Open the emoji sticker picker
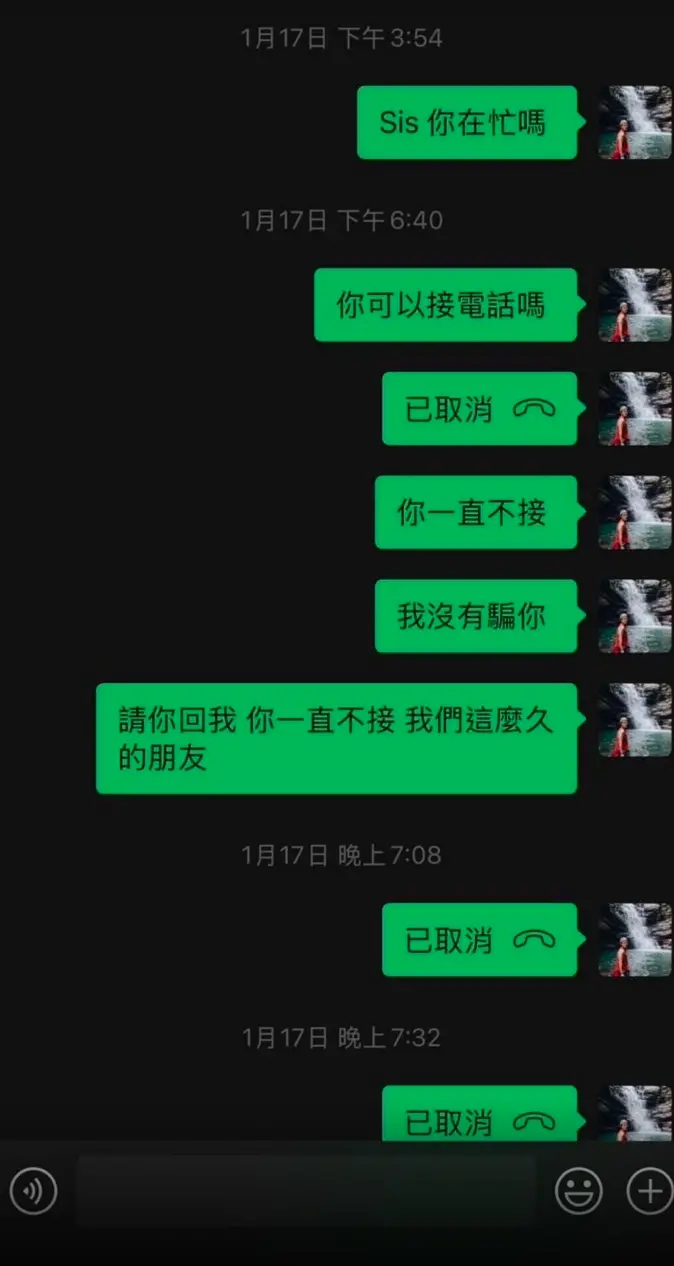Screen dimensions: 674x1266 pos(579,1191)
